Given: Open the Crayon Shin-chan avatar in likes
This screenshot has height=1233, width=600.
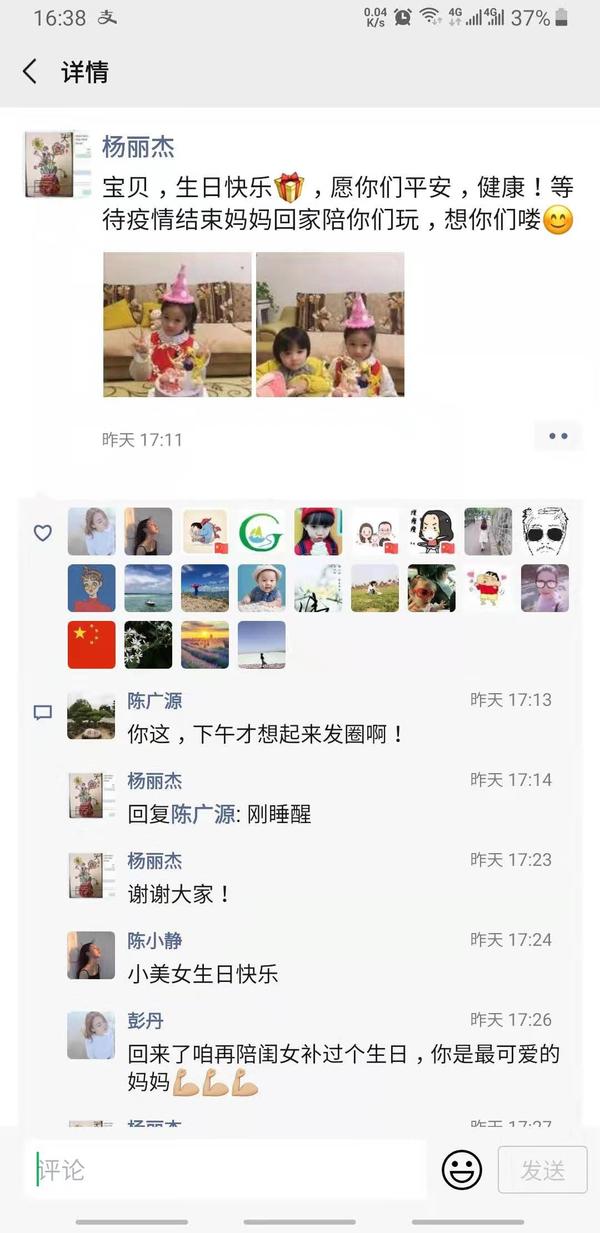Looking at the screenshot, I should (488, 588).
